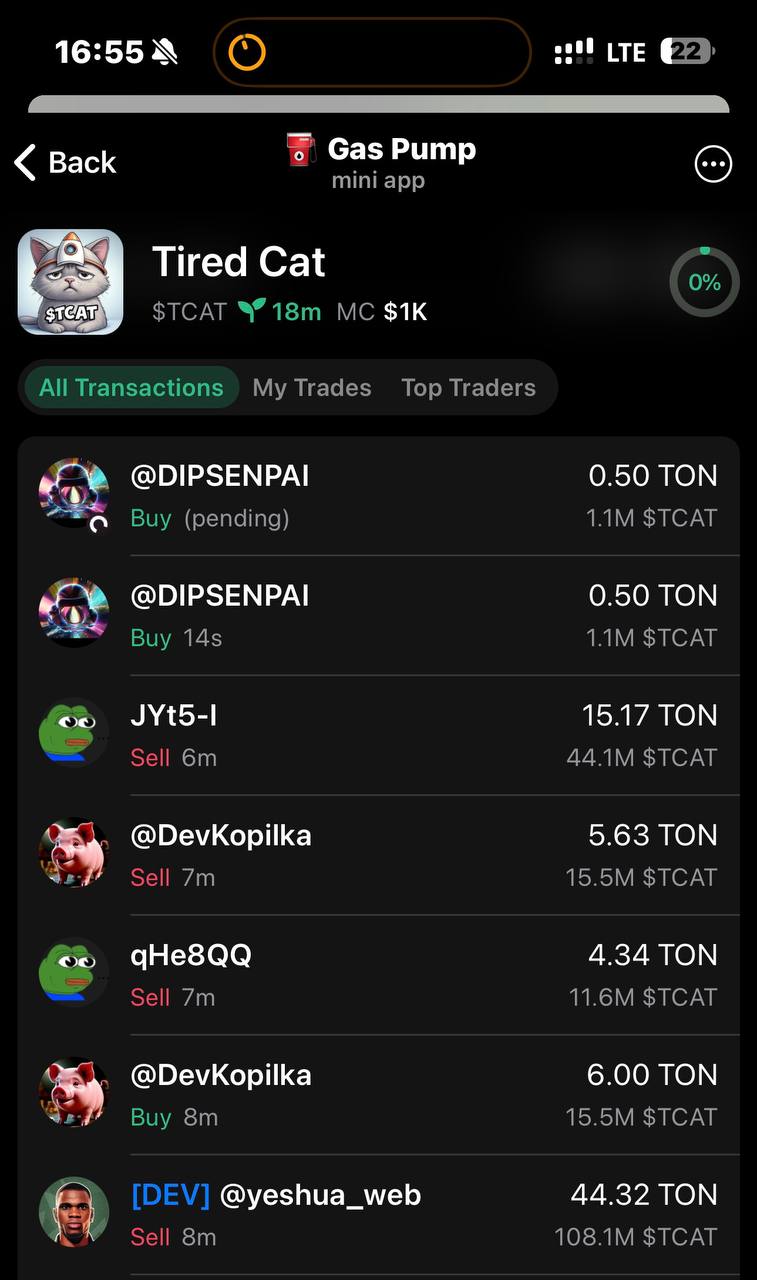Open the three-dot overflow menu
The height and width of the screenshot is (1280, 757).
click(713, 164)
